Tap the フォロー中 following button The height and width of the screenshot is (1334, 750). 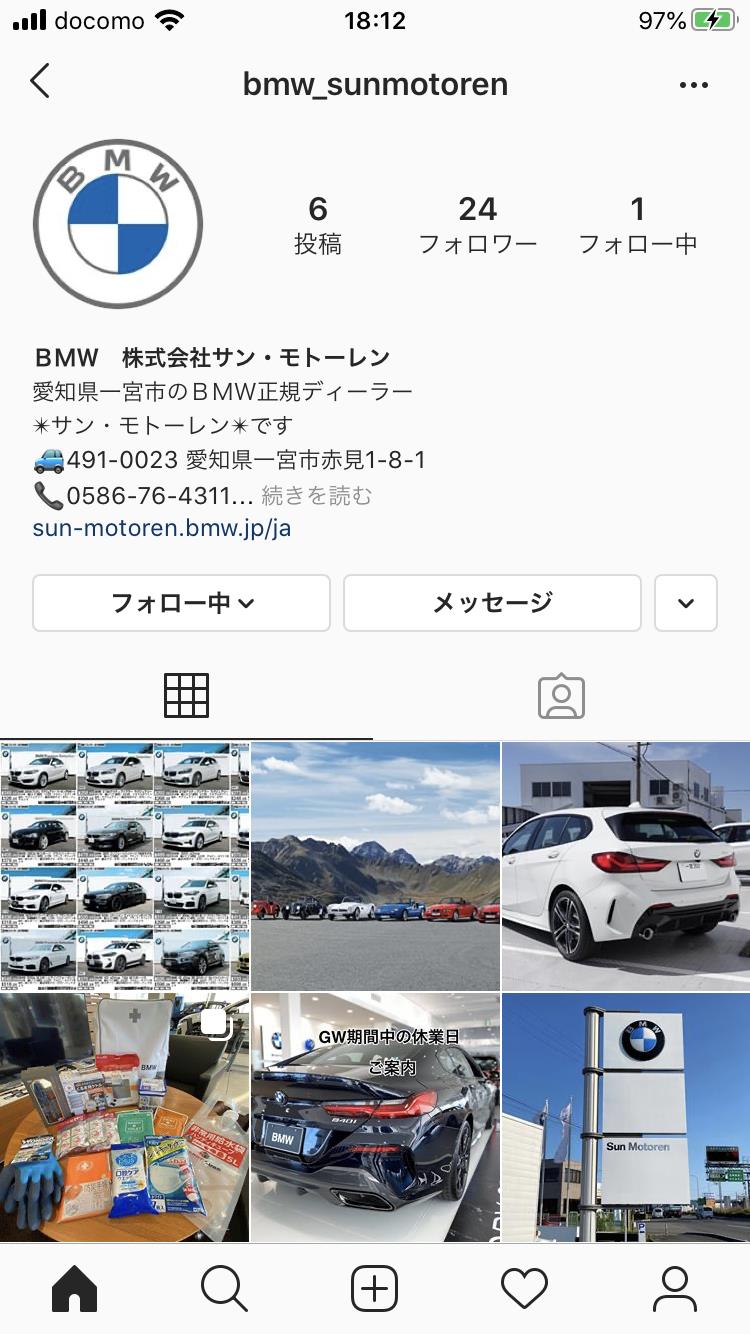(x=181, y=603)
